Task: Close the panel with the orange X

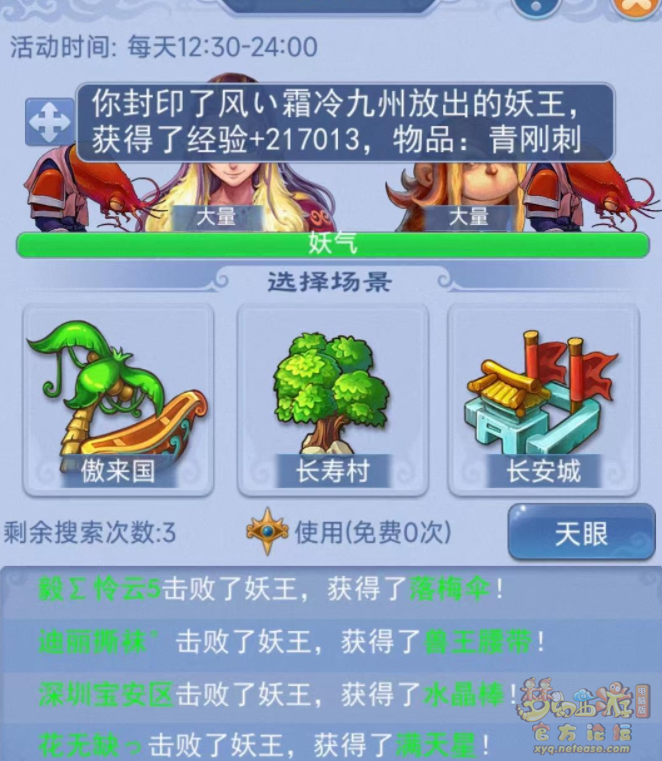Action: click(630, 6)
